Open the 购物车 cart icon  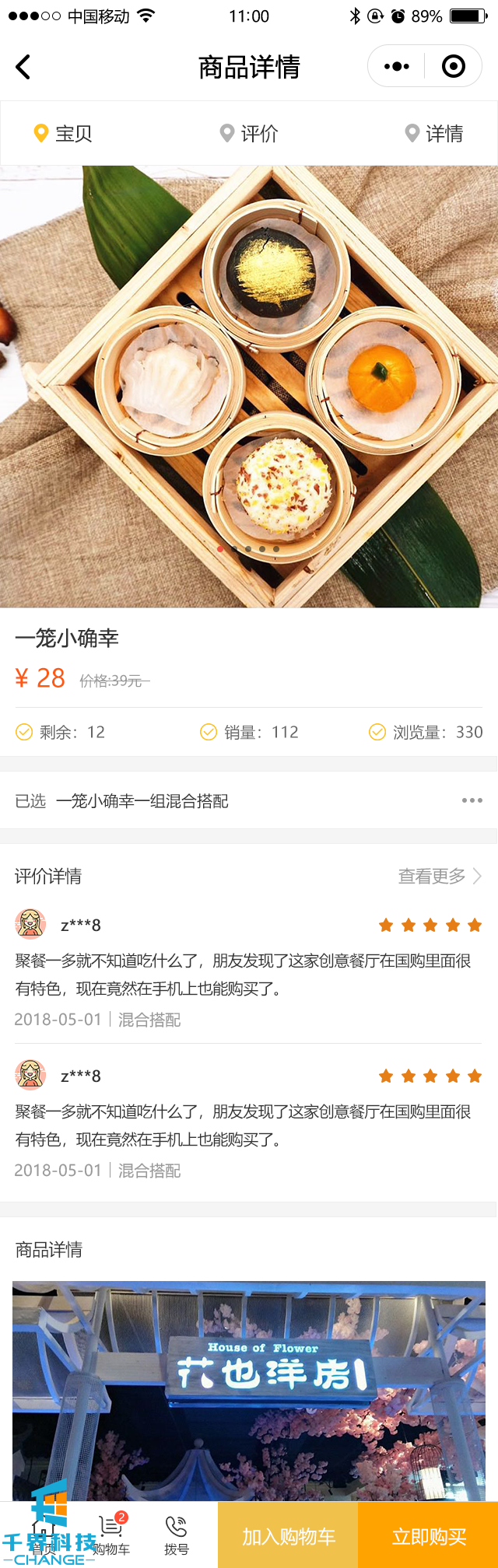(111, 1534)
